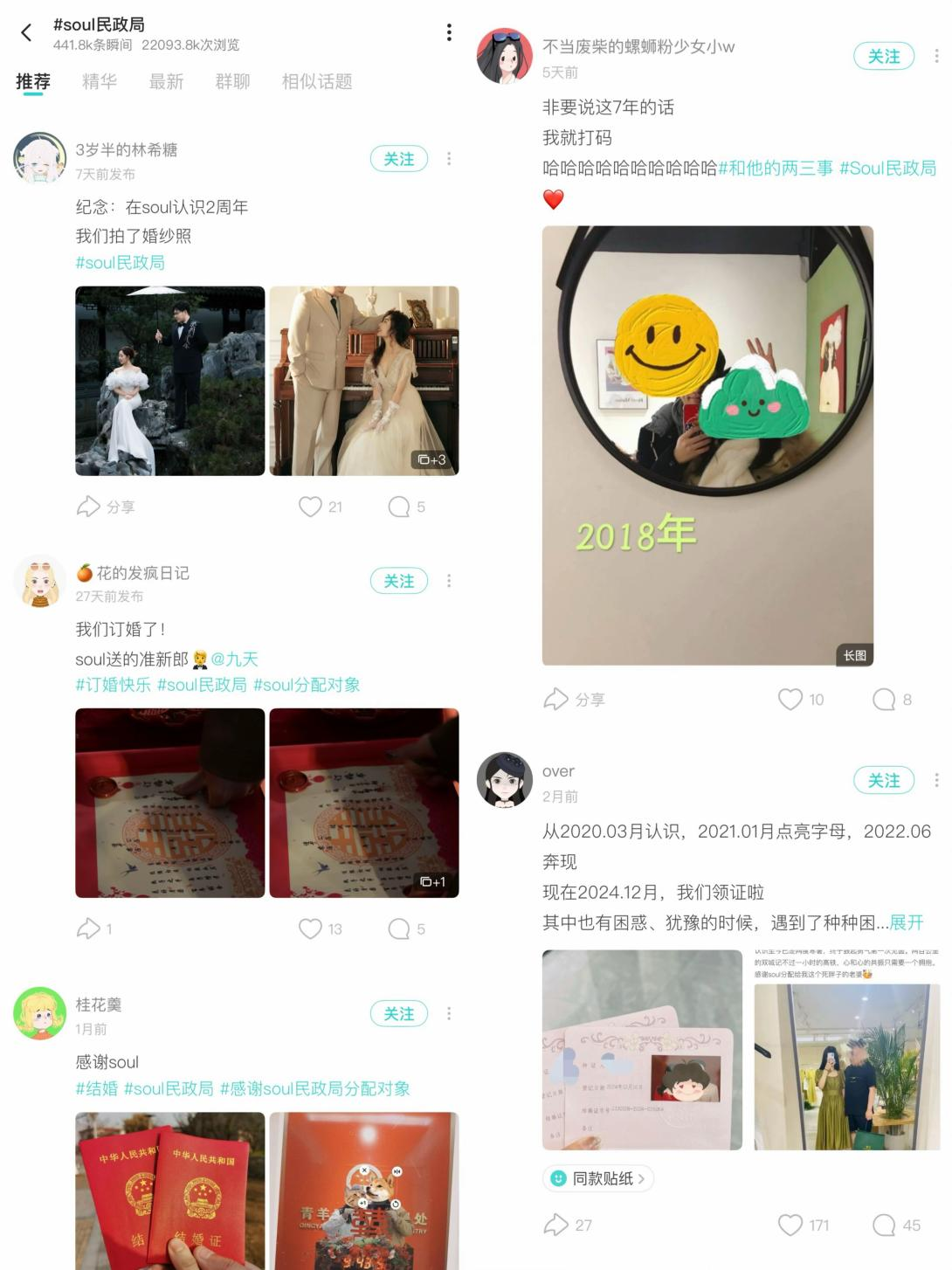
Task: Follow 不当废柴的螺蛳粉少女小w
Action: pyautogui.click(x=883, y=57)
